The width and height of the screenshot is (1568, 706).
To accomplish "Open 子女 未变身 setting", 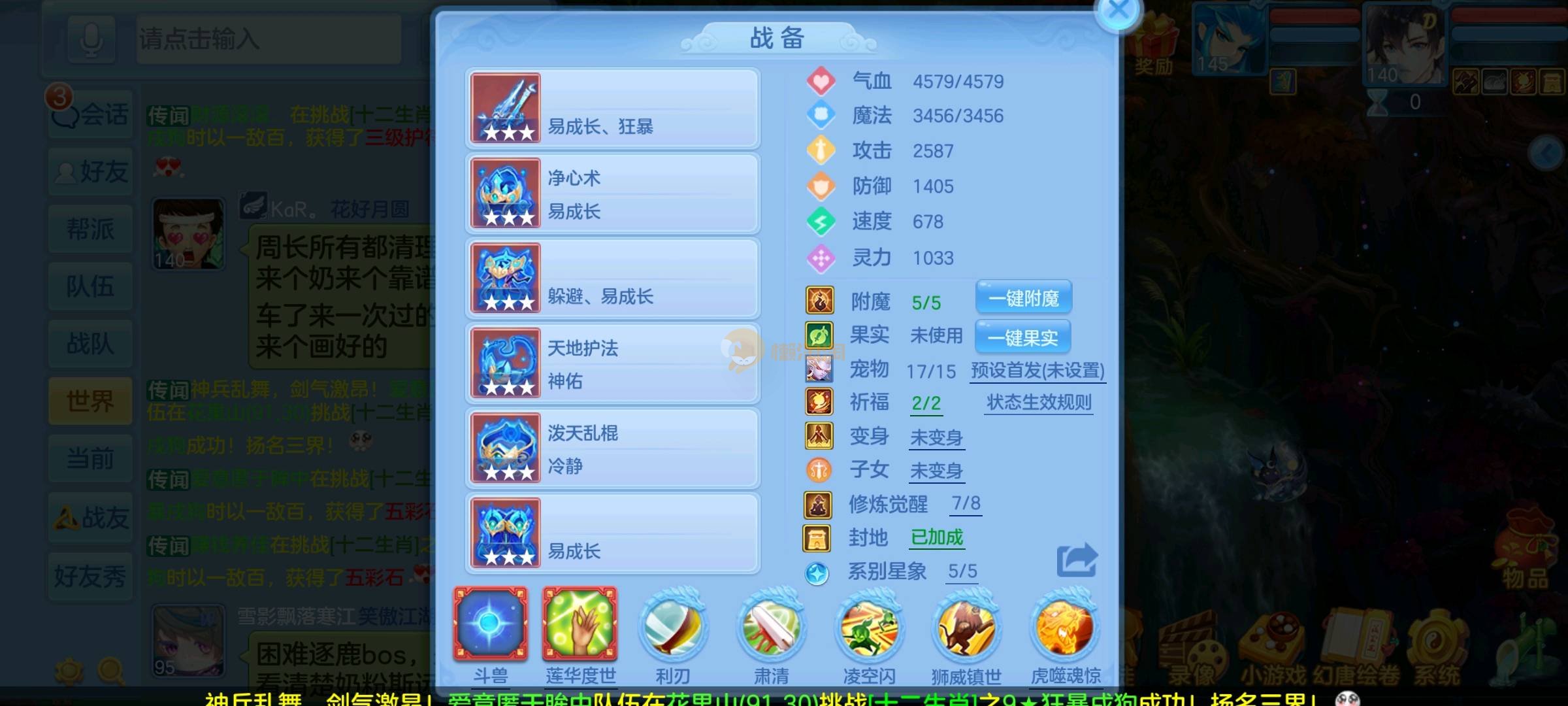I will click(936, 471).
